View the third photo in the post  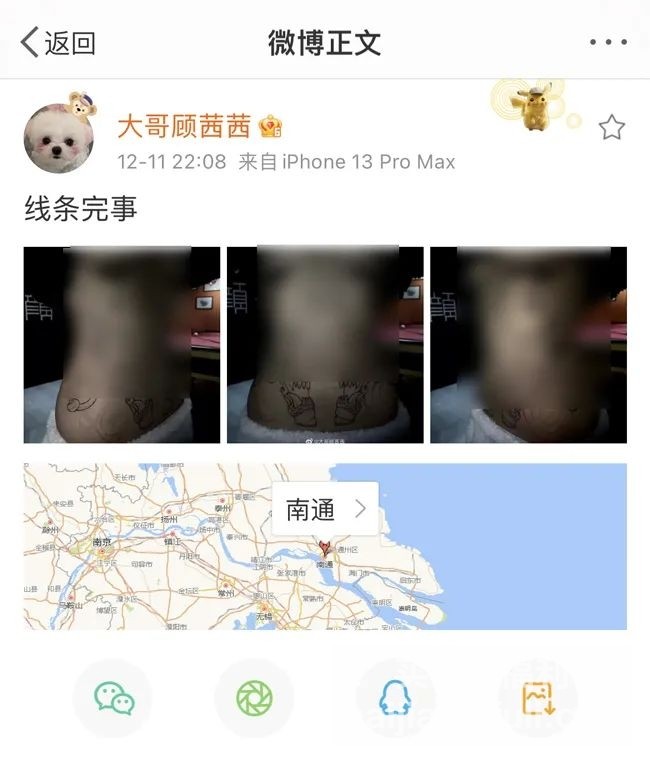[x=528, y=345]
